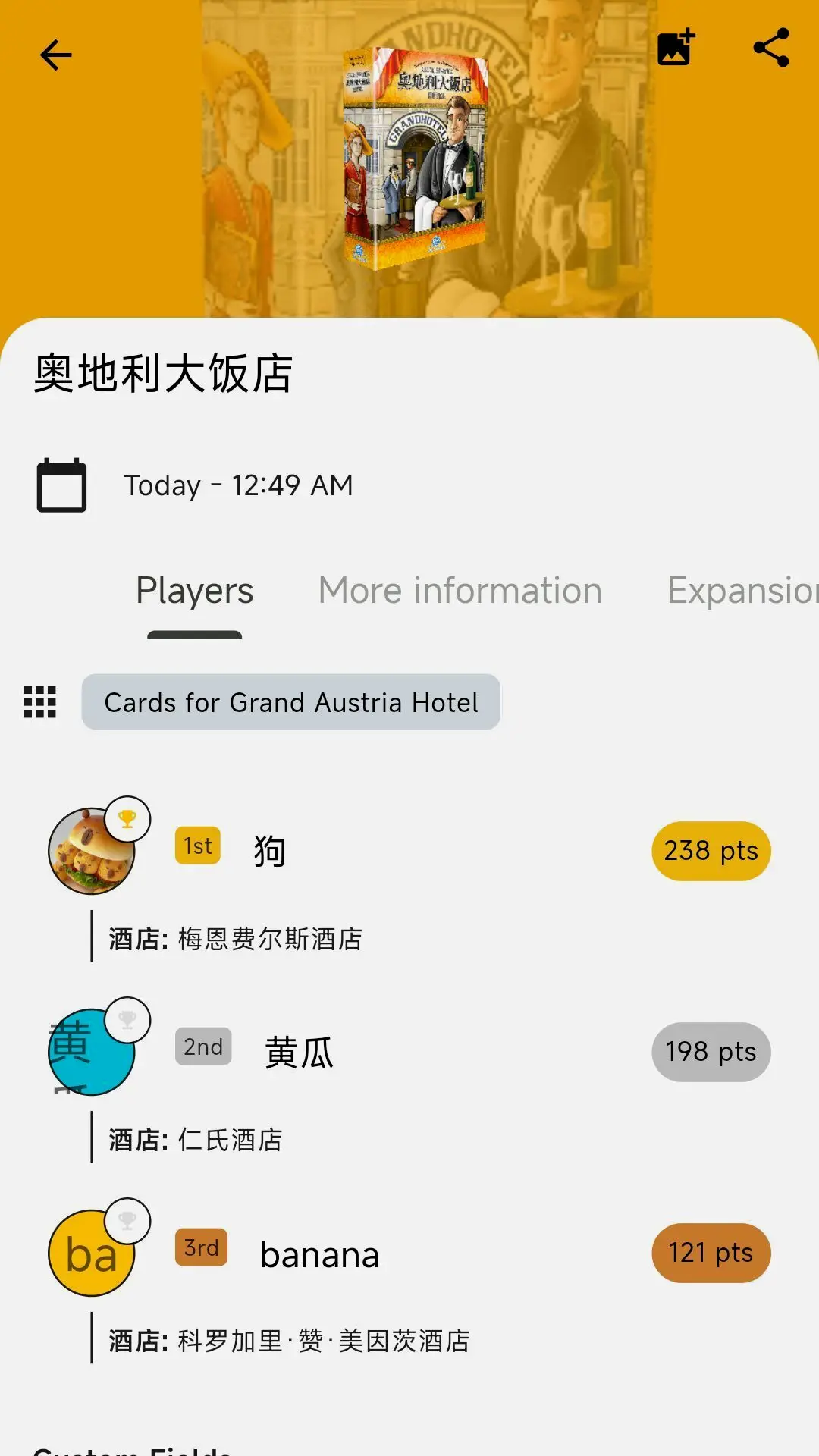Open the Expansions tab
This screenshot has width=819, height=1456.
pyautogui.click(x=742, y=591)
